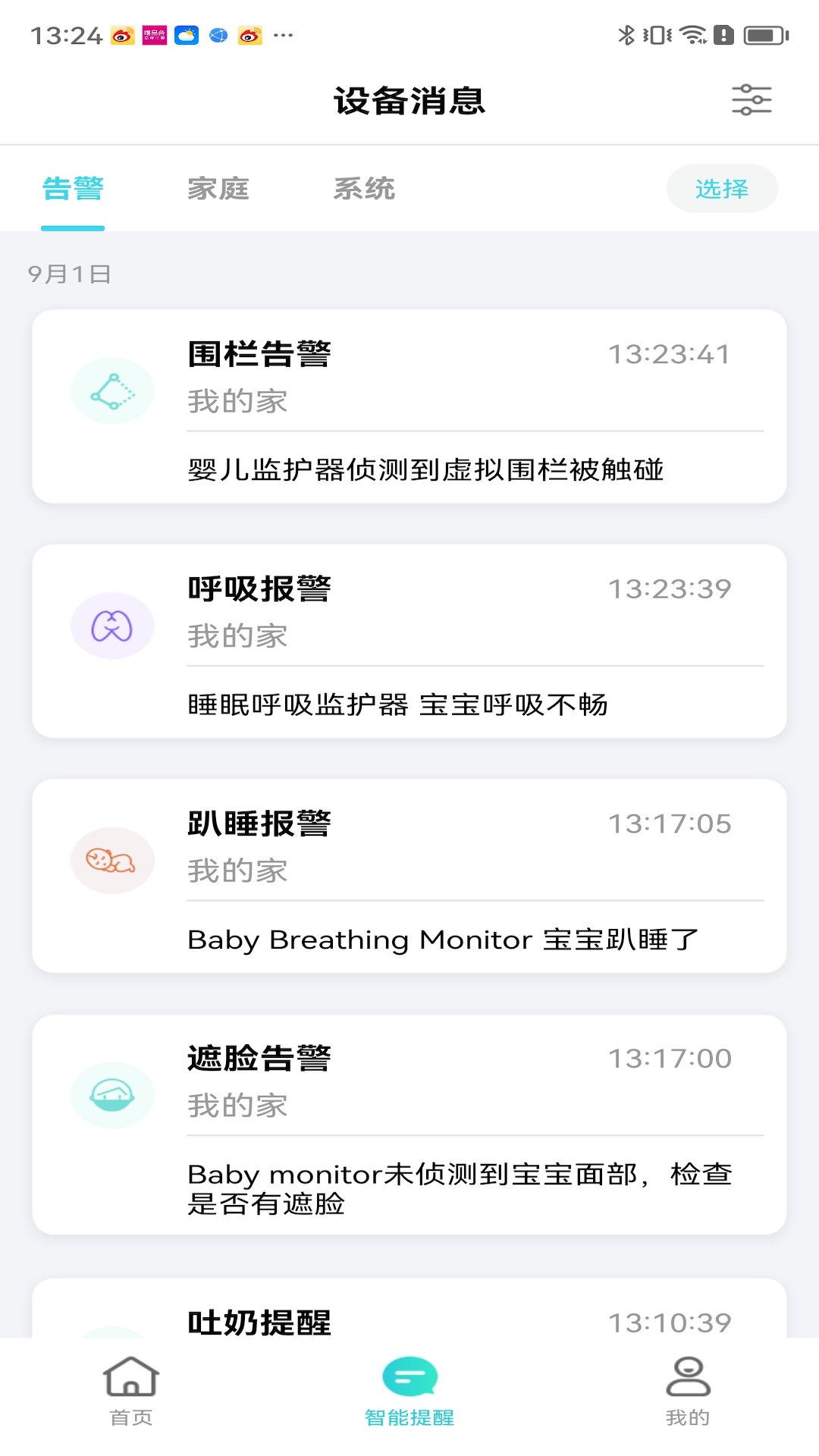Viewport: 819px width, 1456px height.
Task: Switch to the 系统 tab
Action: coord(364,189)
